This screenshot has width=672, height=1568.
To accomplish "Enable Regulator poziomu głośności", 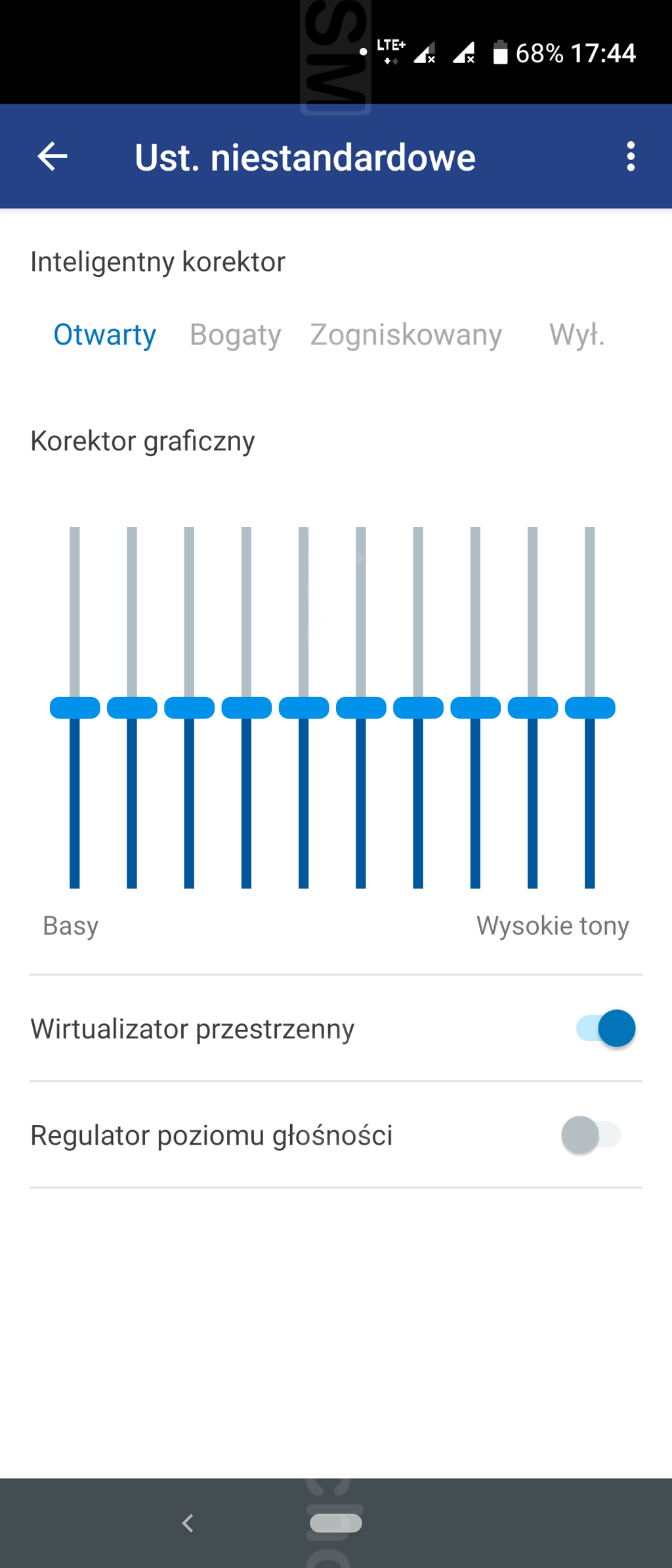I will click(x=591, y=1135).
